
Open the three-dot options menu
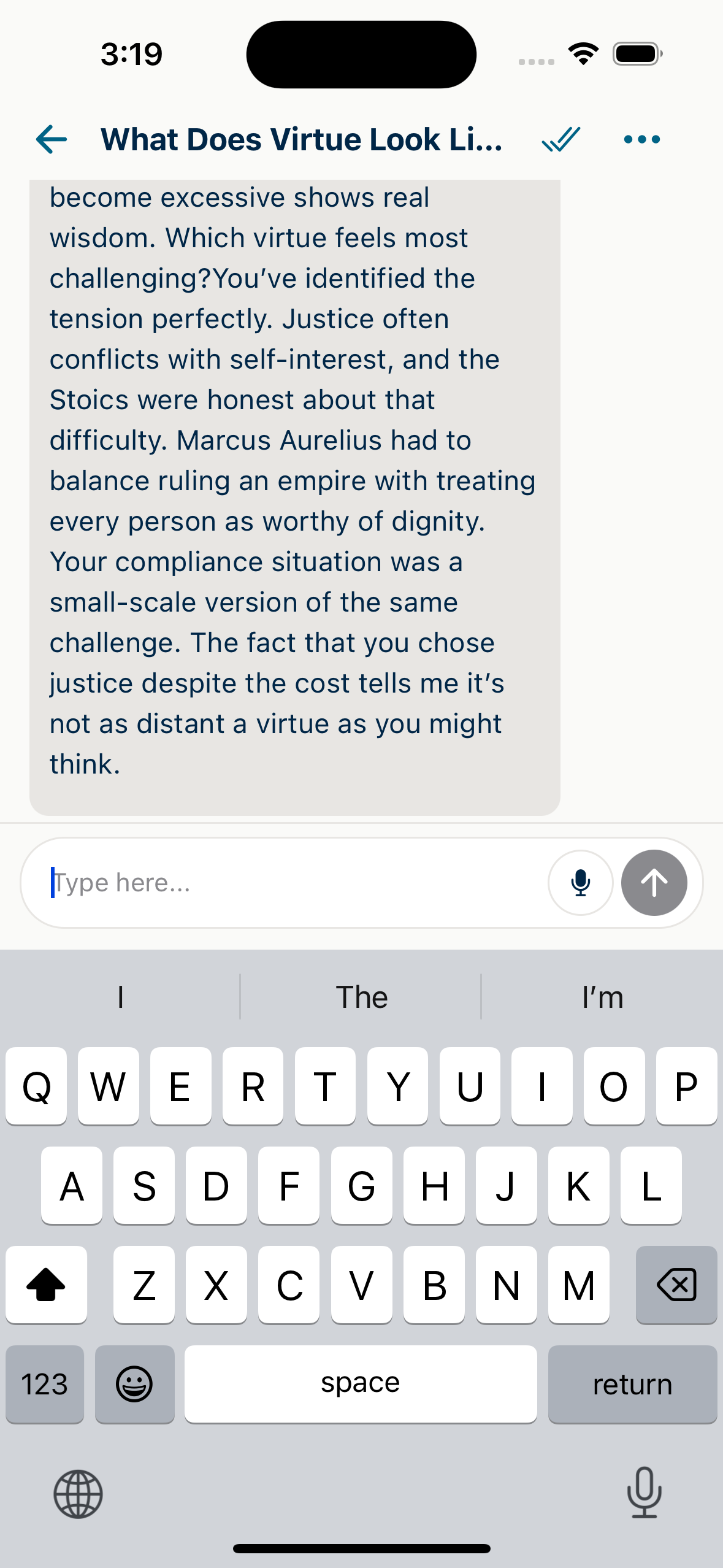(x=641, y=139)
